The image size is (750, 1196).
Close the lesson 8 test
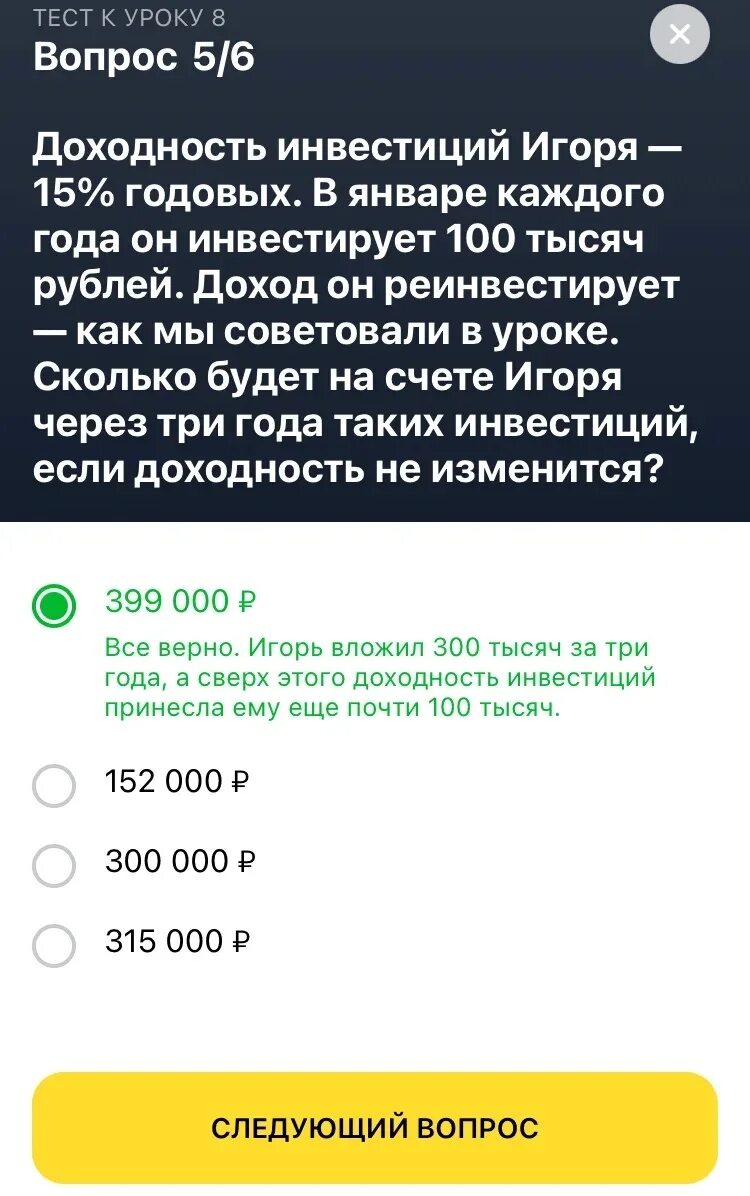679,34
